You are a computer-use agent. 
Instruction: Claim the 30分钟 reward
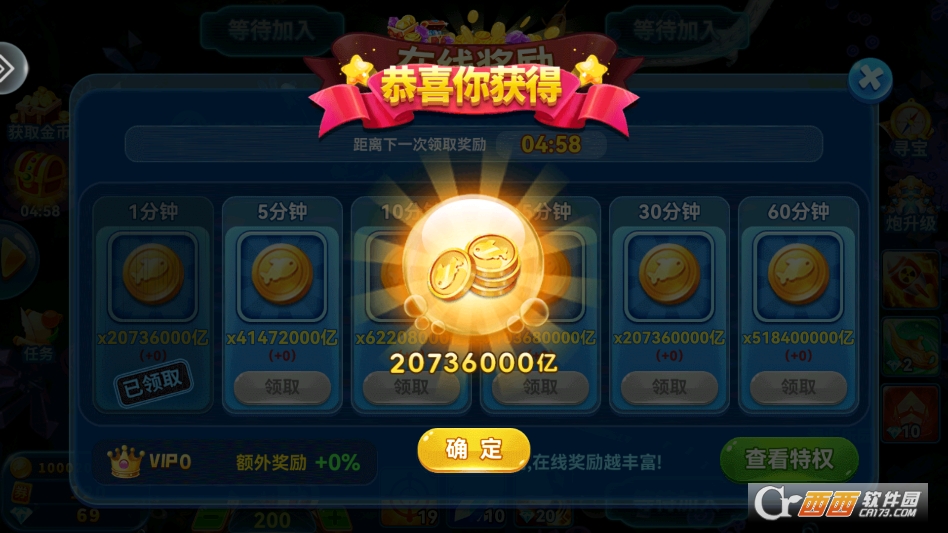[x=670, y=387]
